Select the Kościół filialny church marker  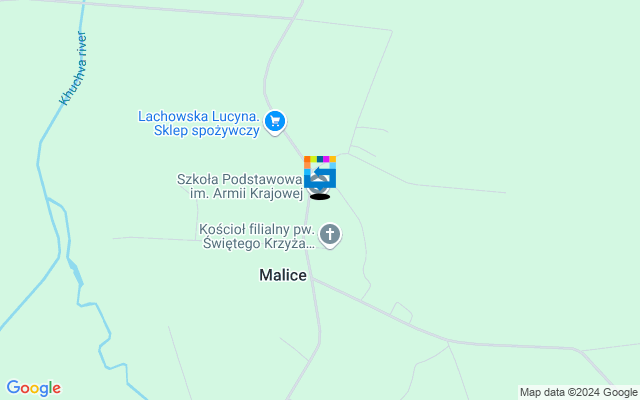(x=330, y=236)
